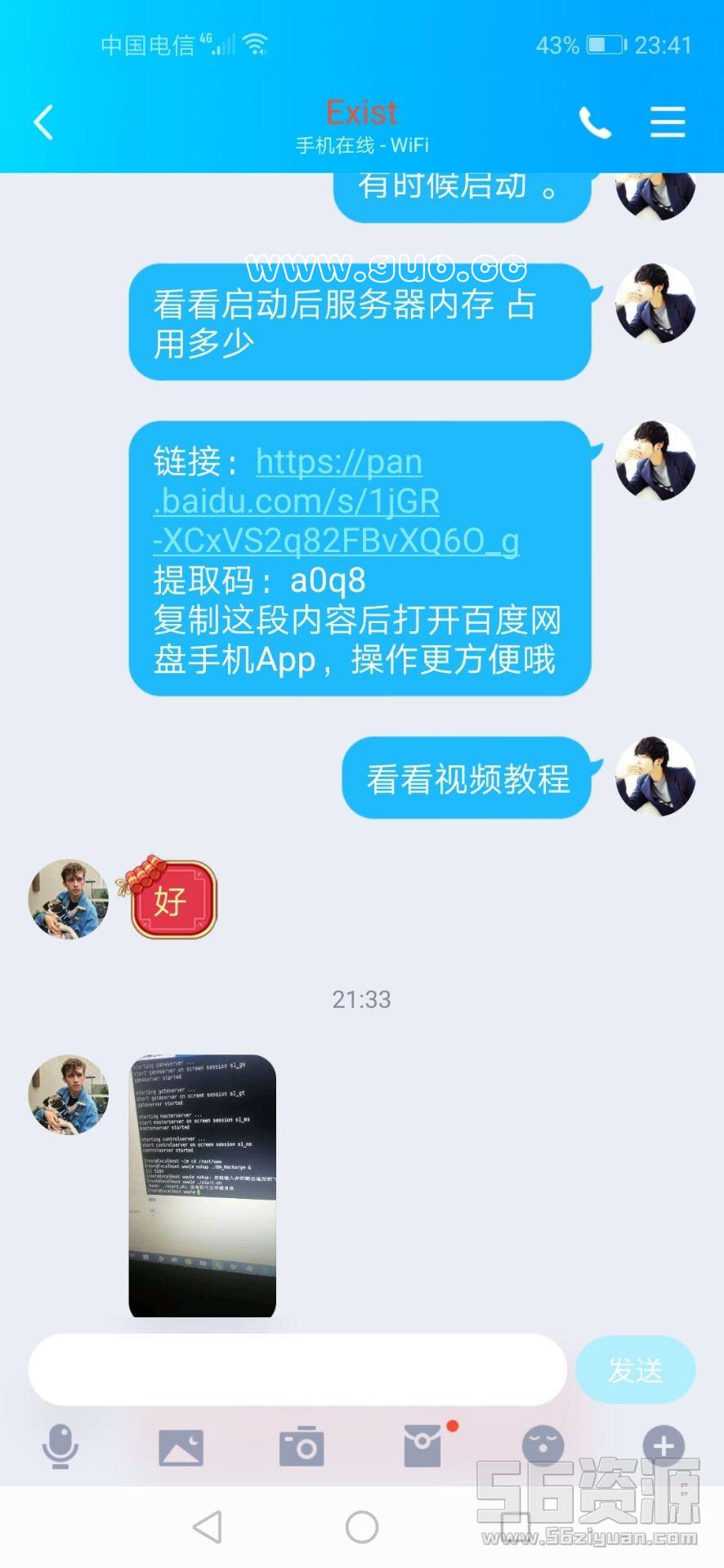Open the Baidu pan link

[336, 501]
